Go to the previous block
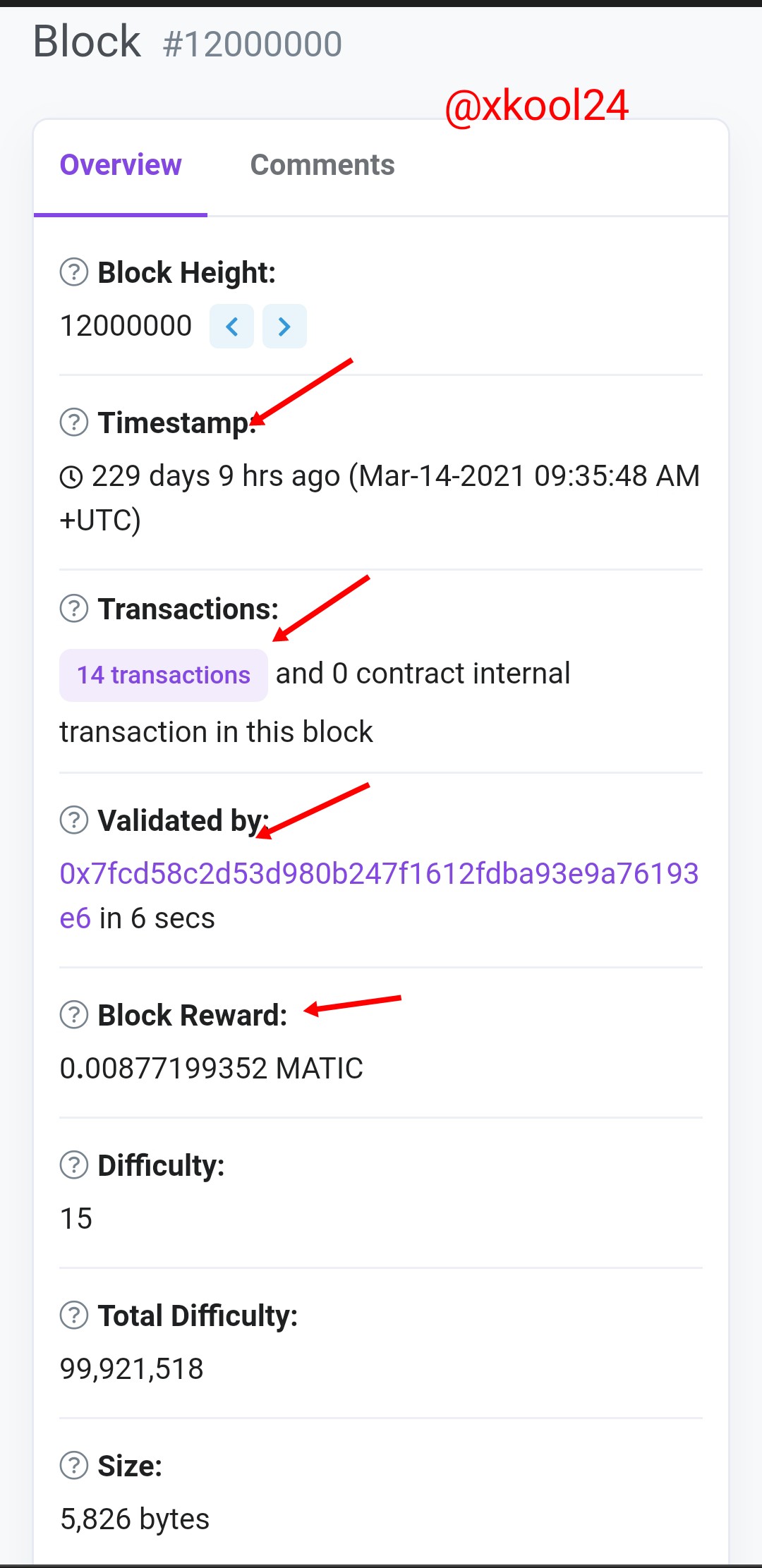This screenshot has width=762, height=1568. (x=231, y=327)
